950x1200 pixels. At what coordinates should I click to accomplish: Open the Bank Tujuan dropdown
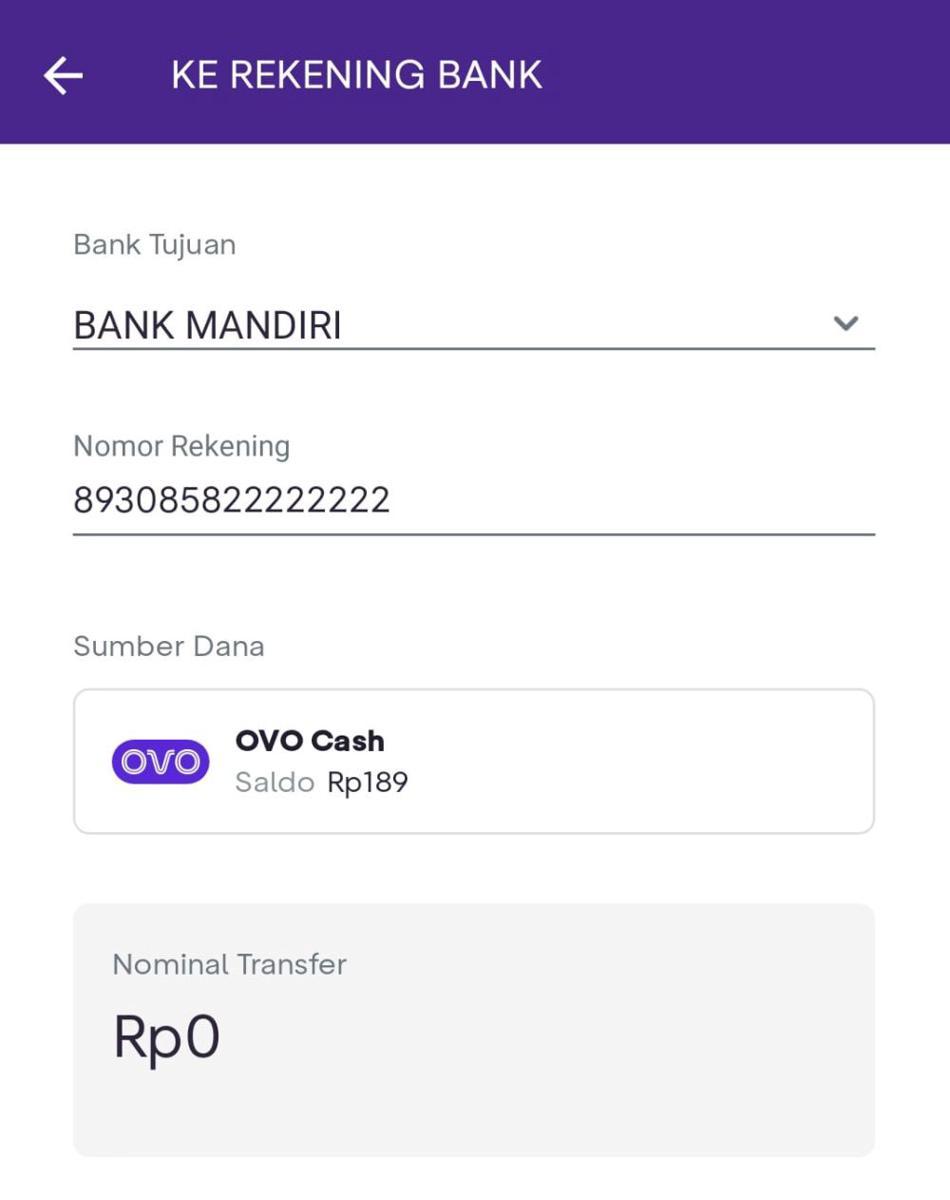pos(473,325)
